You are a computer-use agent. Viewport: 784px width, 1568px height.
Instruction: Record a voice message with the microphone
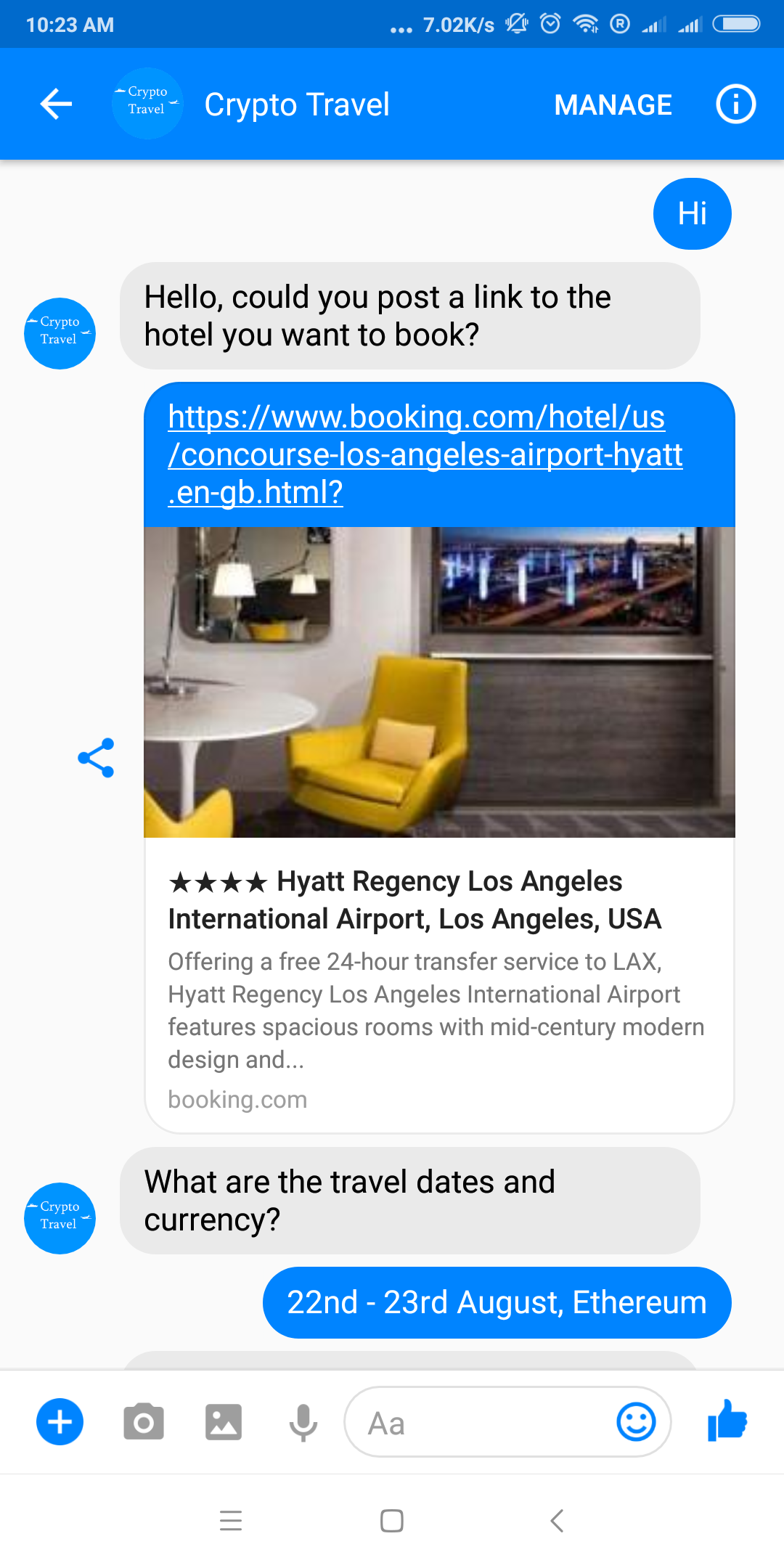[302, 1422]
